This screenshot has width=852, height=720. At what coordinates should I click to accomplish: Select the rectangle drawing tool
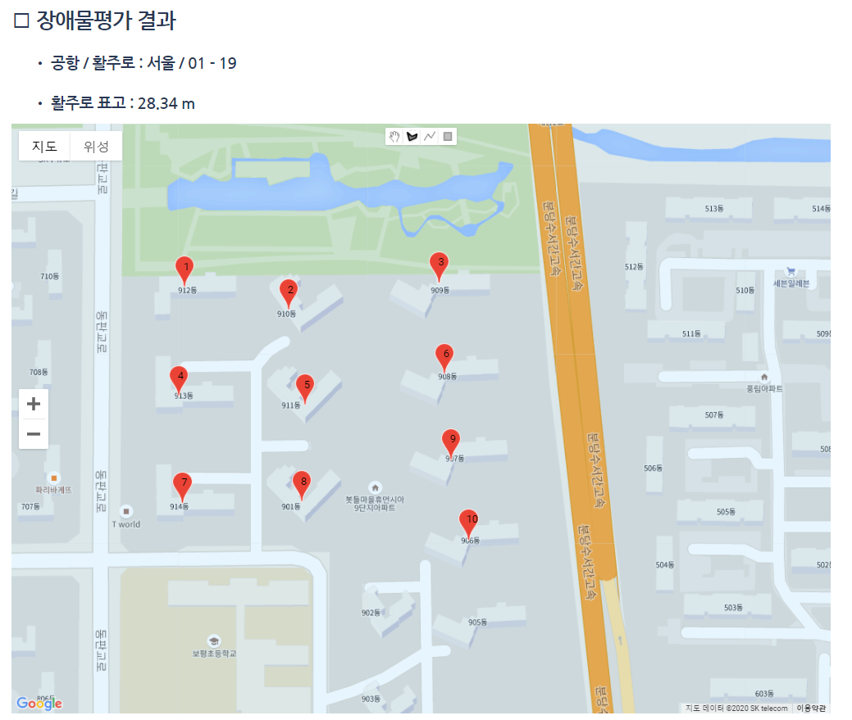[447, 136]
